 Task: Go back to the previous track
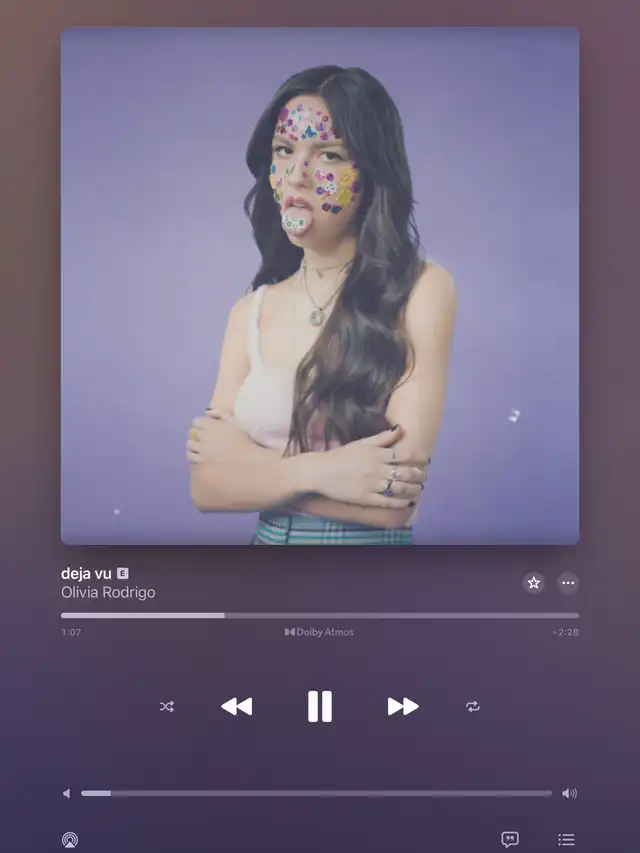pos(237,706)
